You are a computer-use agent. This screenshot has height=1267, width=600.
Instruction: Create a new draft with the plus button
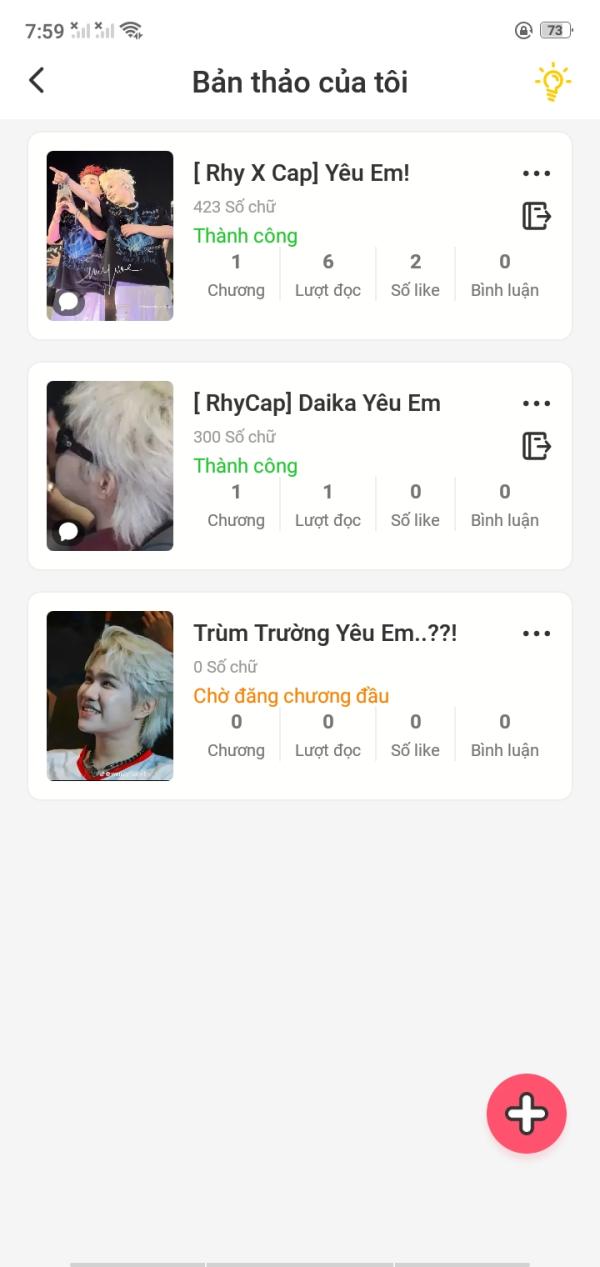526,1113
